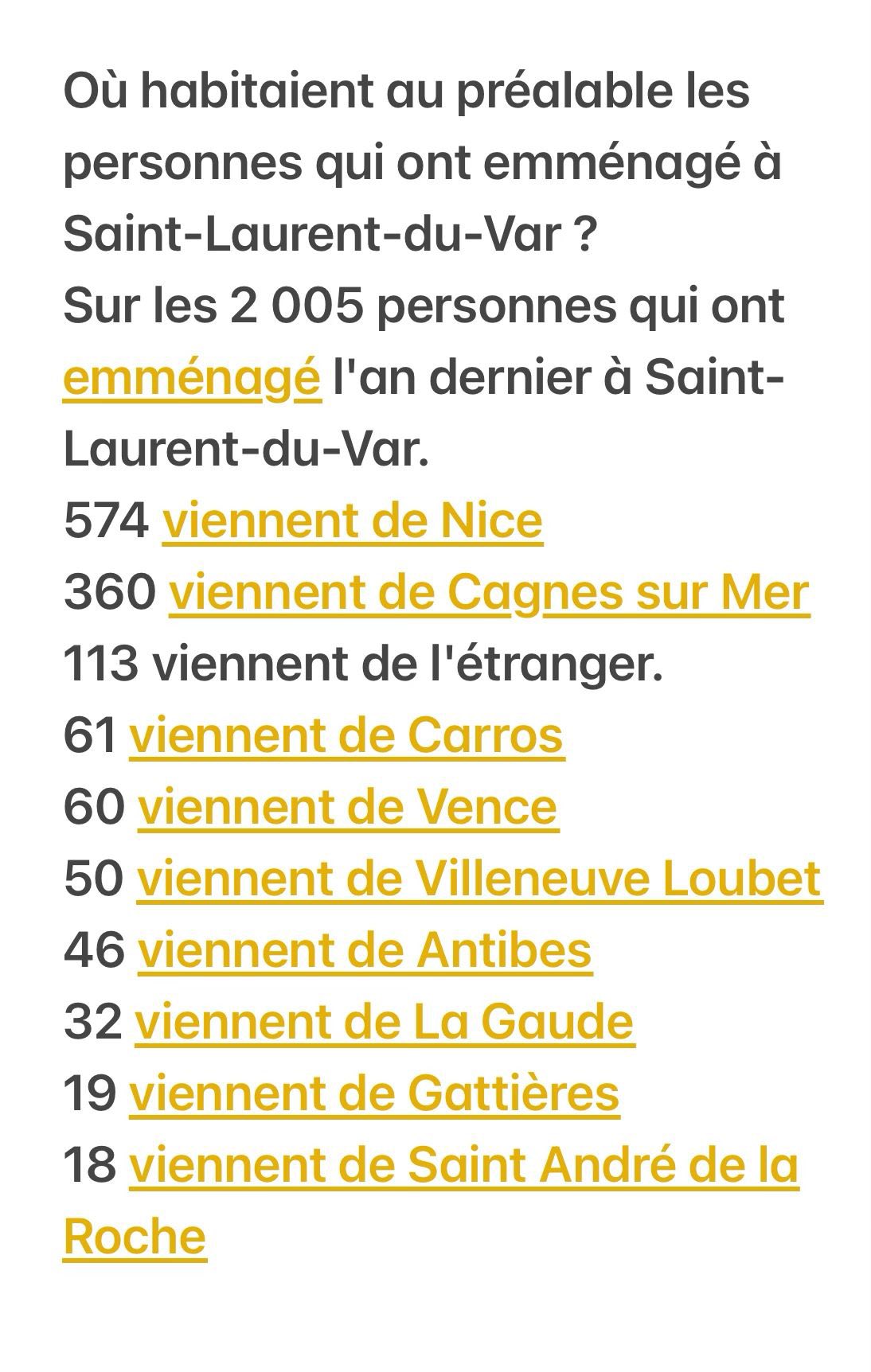Tap the 'viennent de Nice' link

[x=352, y=521]
